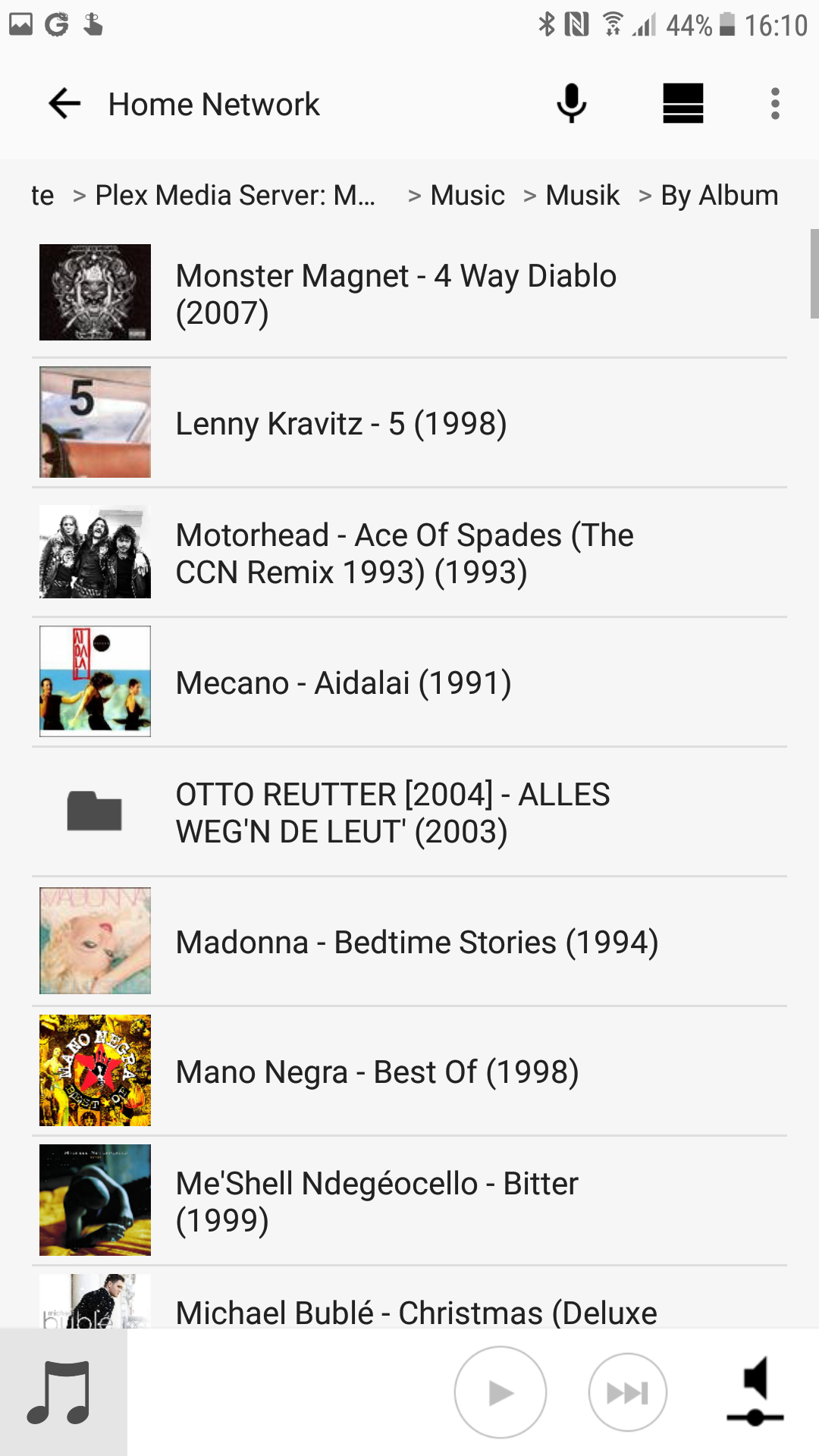Go back from Home Network

(64, 104)
